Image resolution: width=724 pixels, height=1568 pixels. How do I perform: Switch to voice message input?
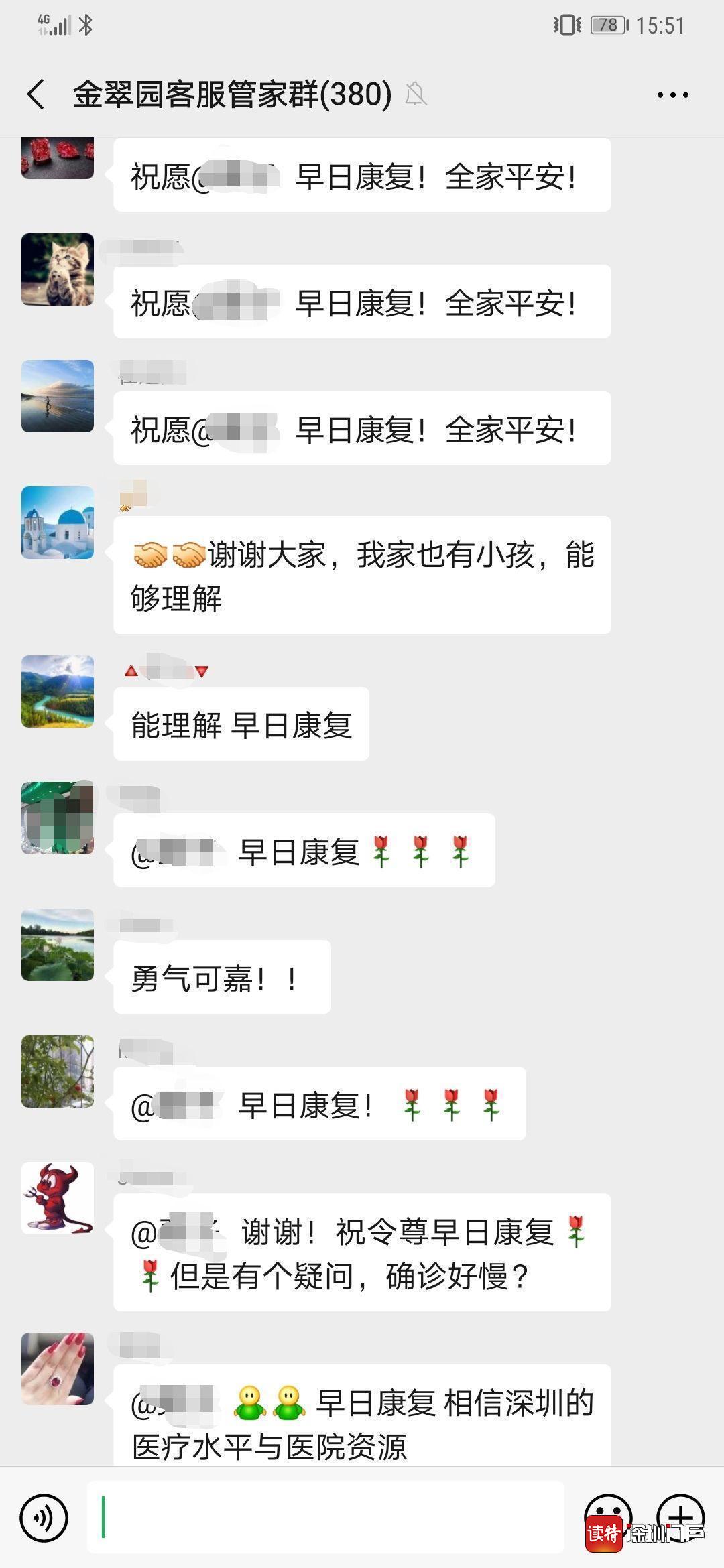click(44, 1517)
